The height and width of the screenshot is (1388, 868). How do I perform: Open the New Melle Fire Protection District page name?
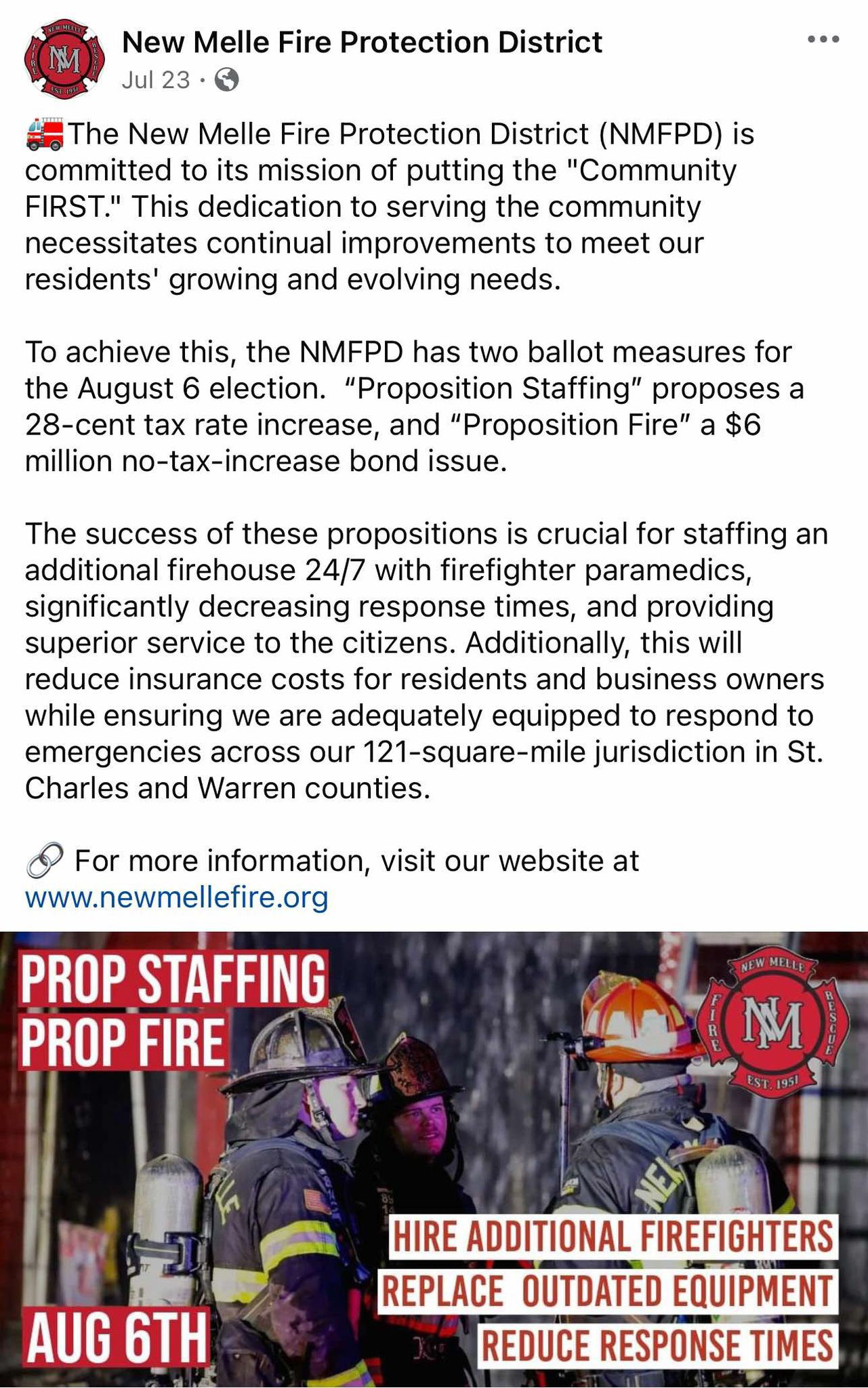tap(362, 43)
